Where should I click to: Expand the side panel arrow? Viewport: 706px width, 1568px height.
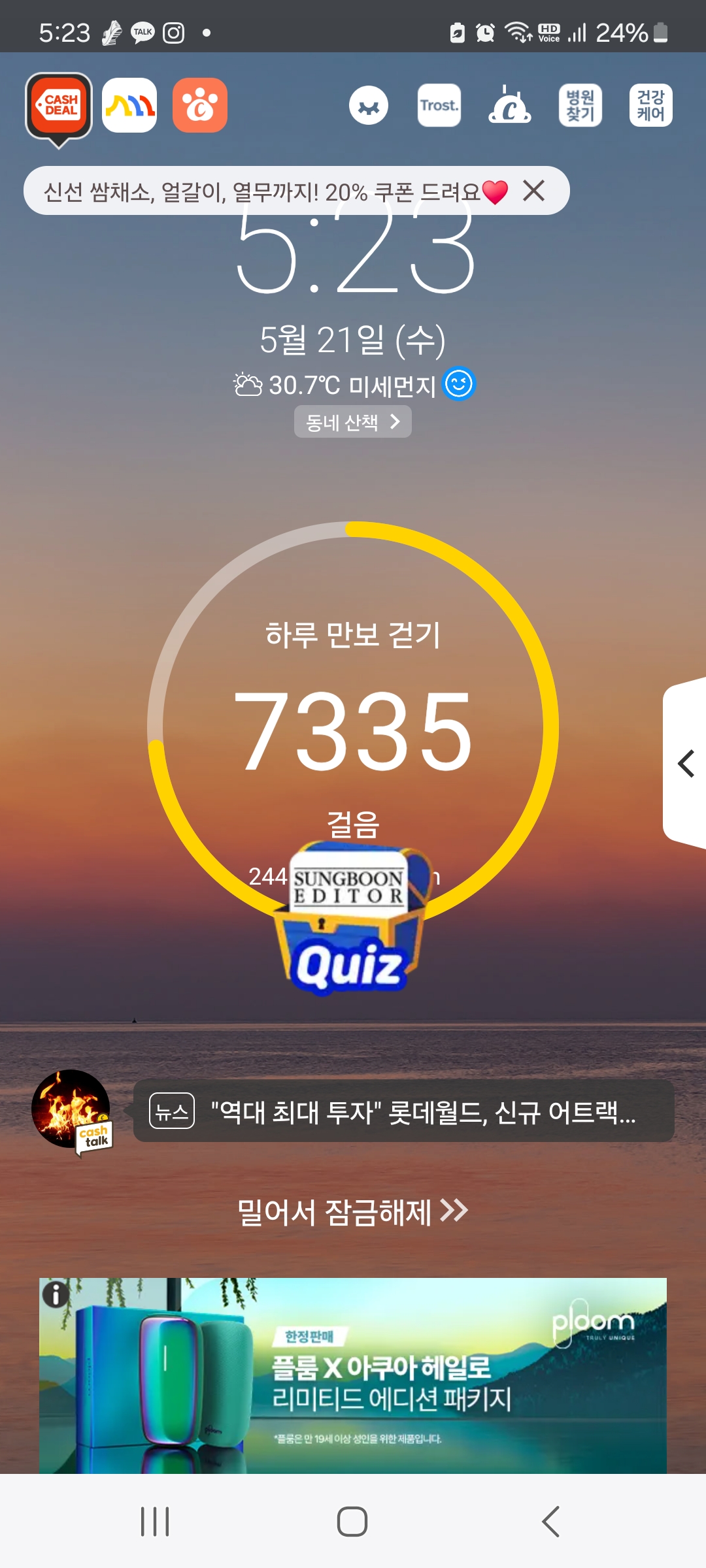[x=686, y=763]
